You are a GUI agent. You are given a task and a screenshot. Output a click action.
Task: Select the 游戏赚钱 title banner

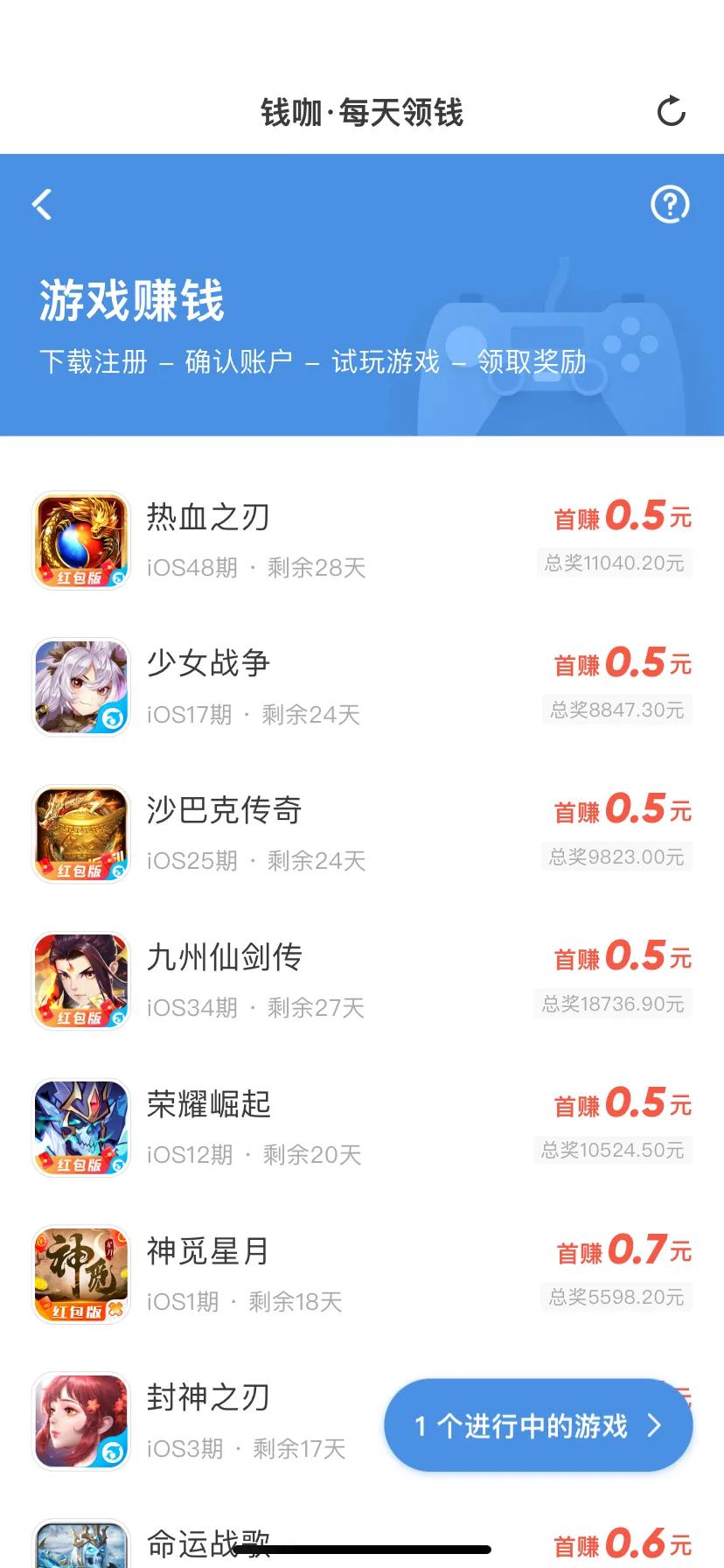pyautogui.click(x=132, y=300)
